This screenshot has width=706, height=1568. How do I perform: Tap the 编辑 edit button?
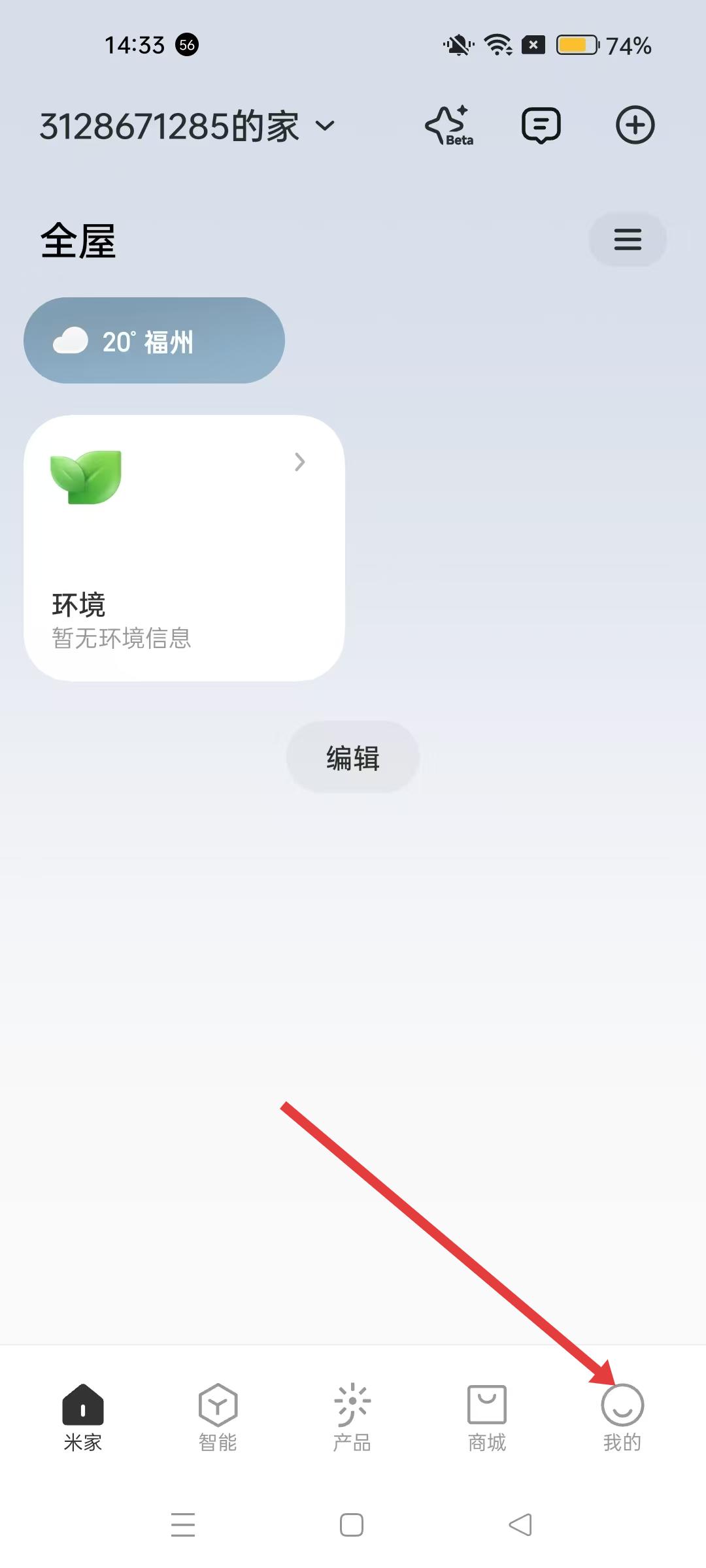pos(352,758)
